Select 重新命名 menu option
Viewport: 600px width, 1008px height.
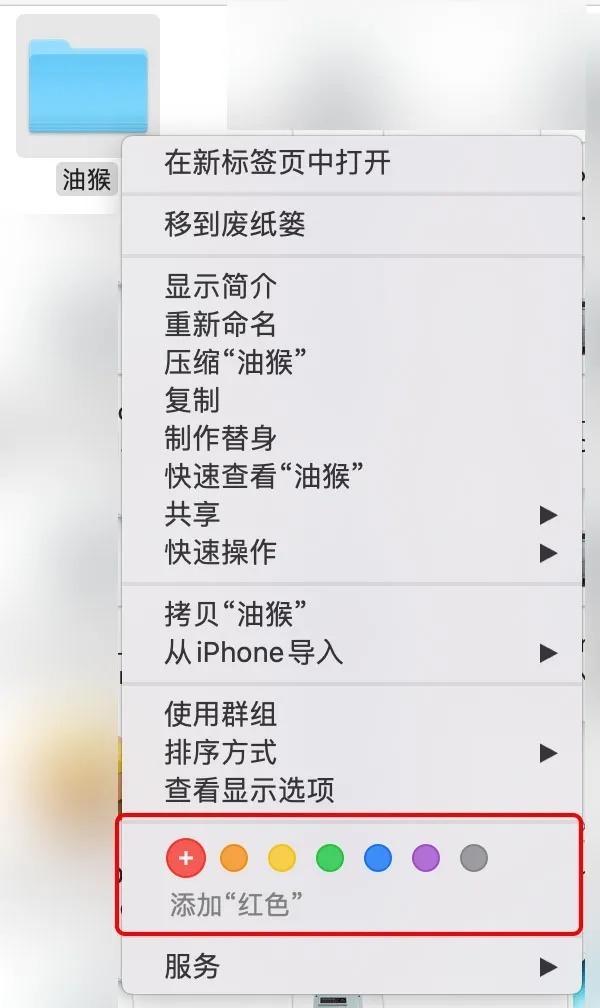tap(220, 325)
